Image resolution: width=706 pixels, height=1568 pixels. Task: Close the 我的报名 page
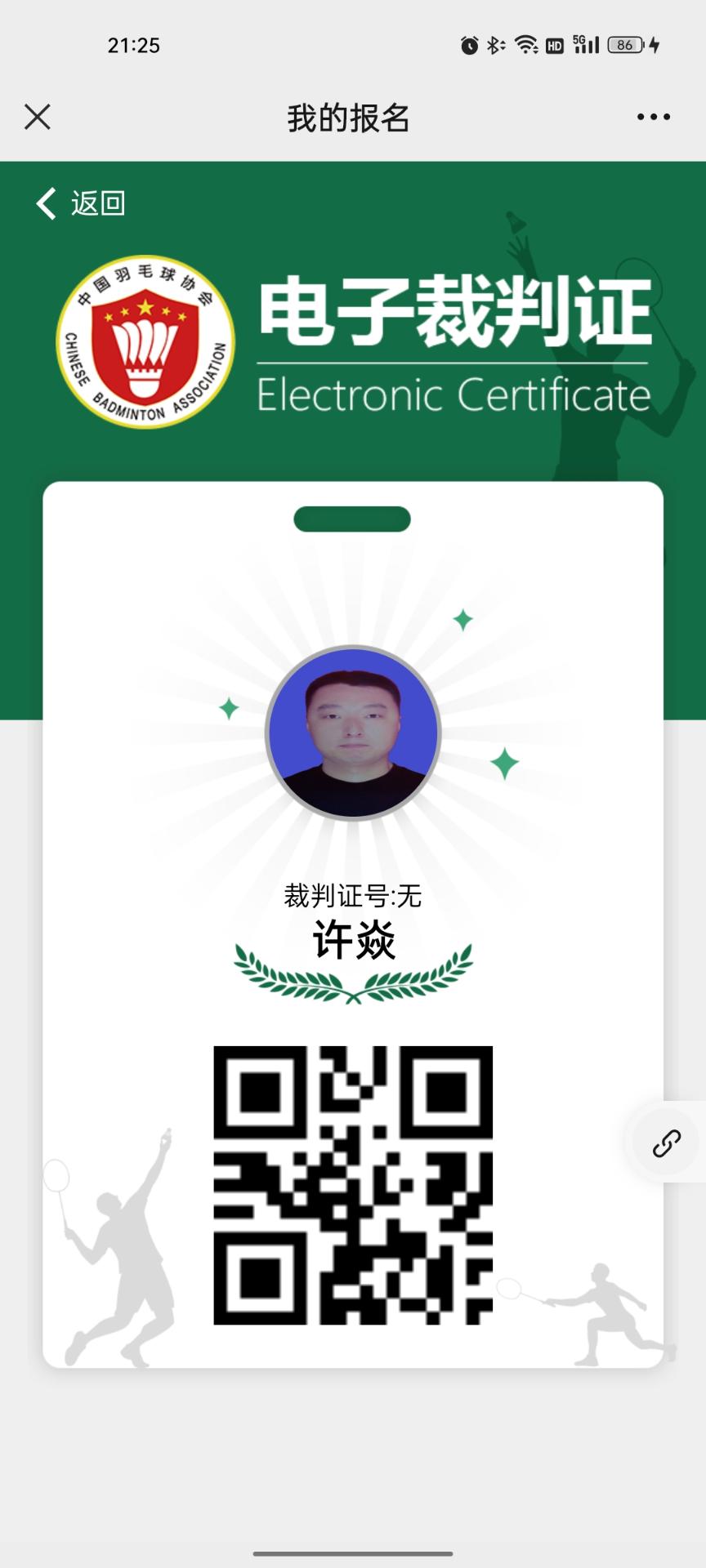click(x=38, y=117)
